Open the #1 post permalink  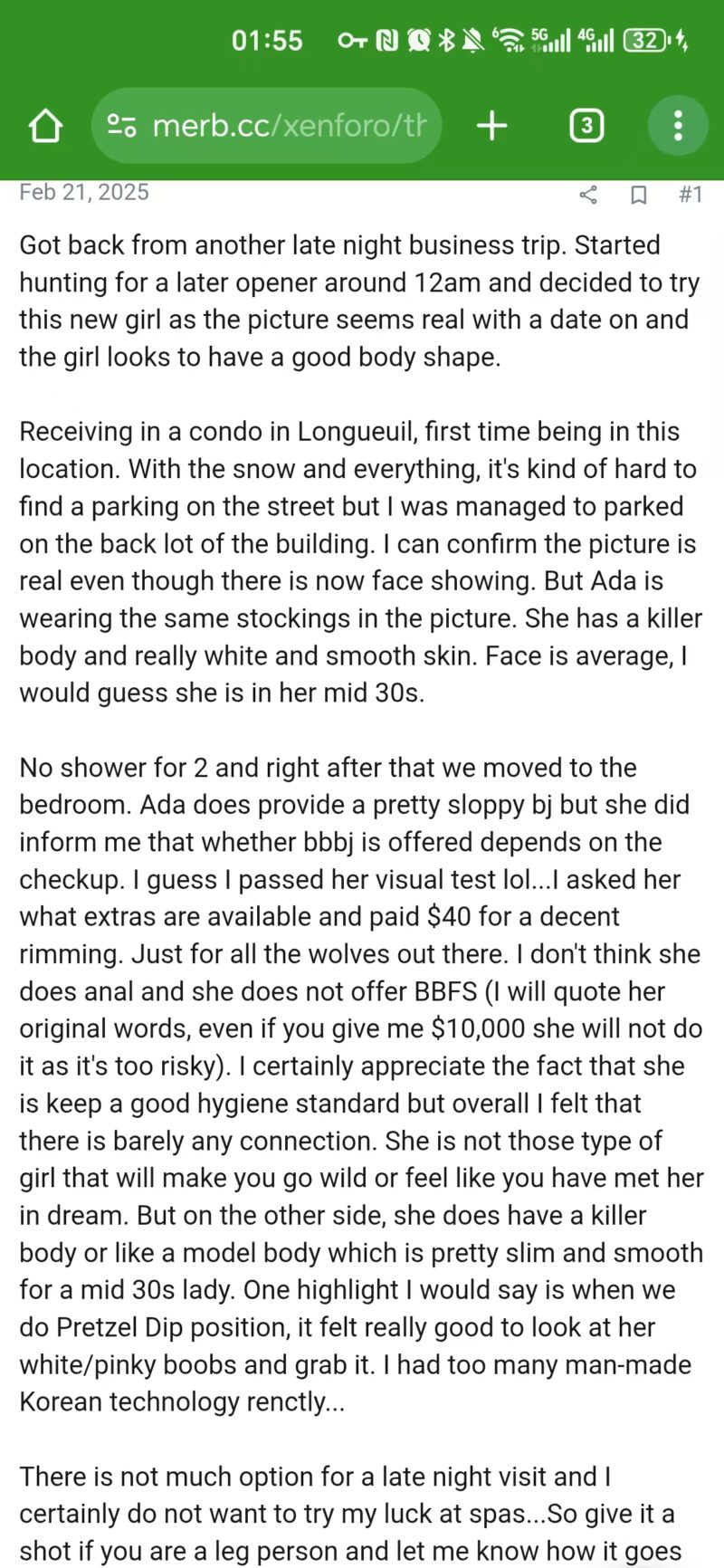691,194
